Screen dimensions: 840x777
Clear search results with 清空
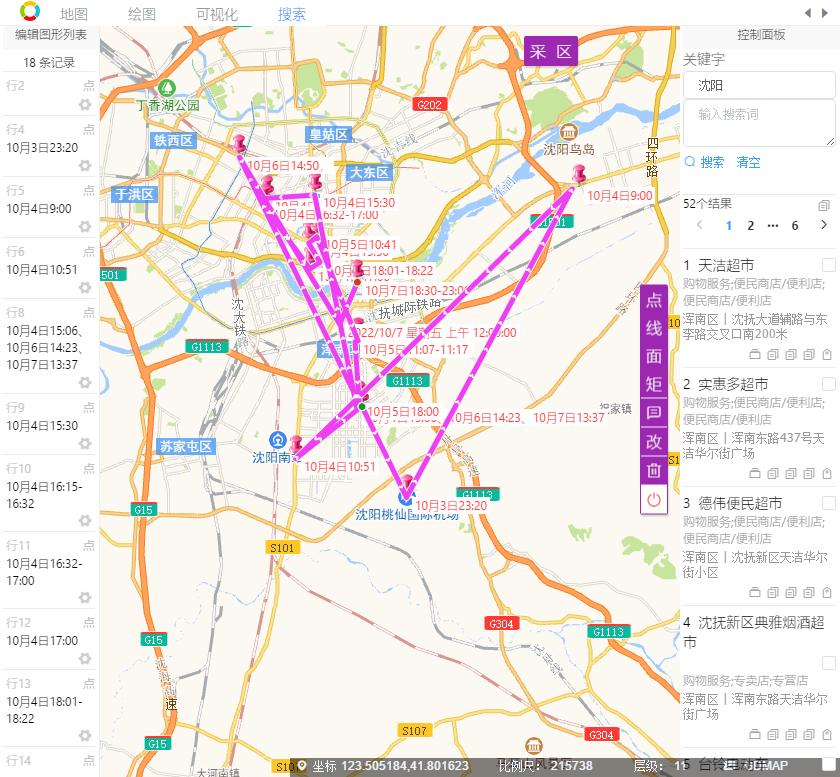[x=748, y=162]
